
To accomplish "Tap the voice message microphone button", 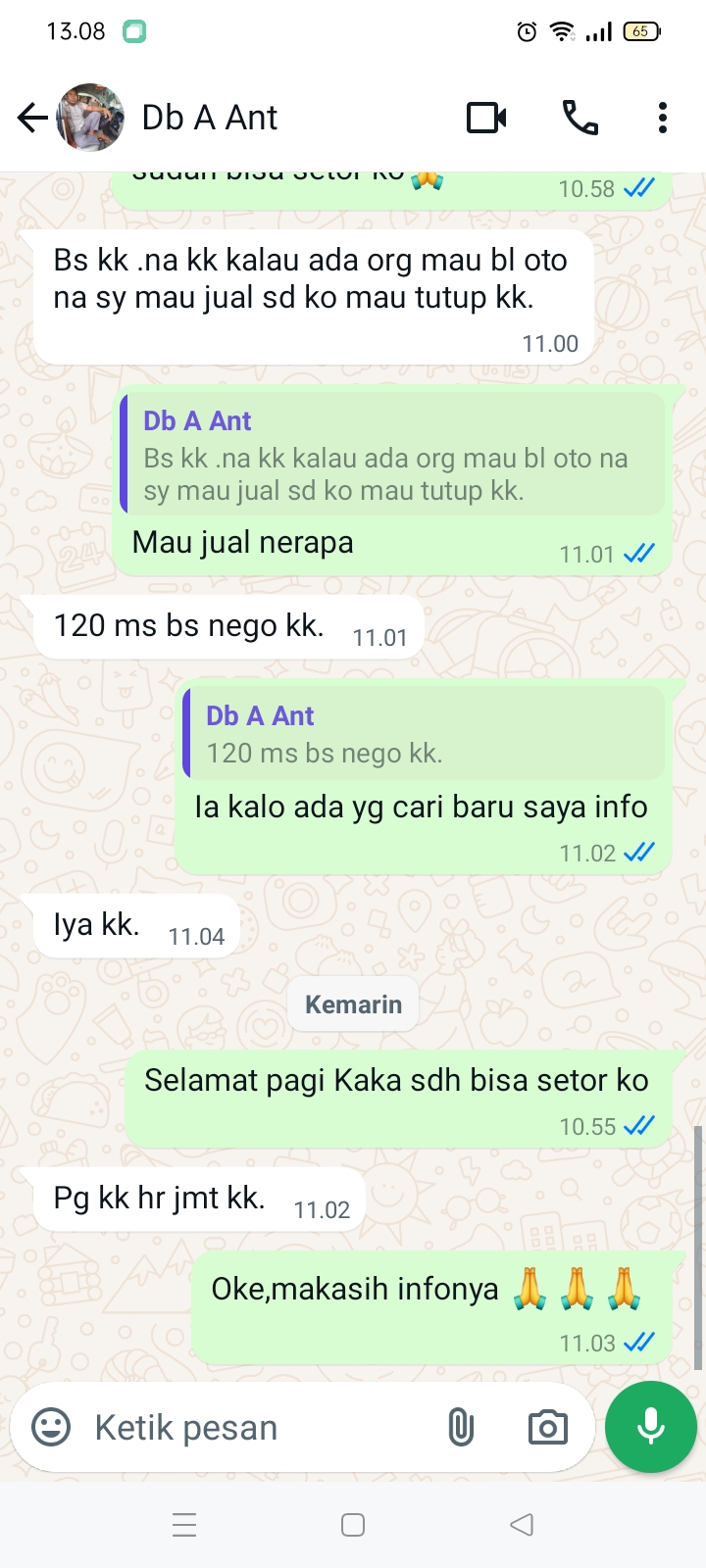I will pos(651,1427).
